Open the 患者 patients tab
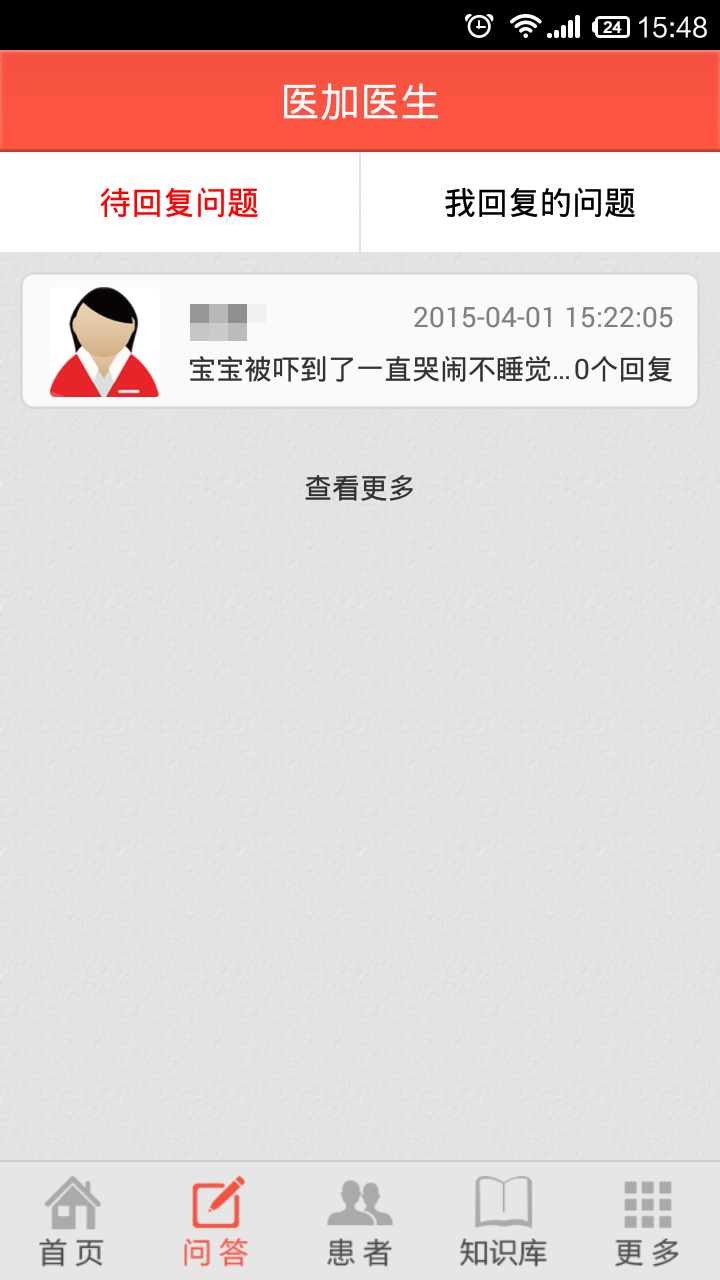The width and height of the screenshot is (720, 1280). coord(360,1222)
